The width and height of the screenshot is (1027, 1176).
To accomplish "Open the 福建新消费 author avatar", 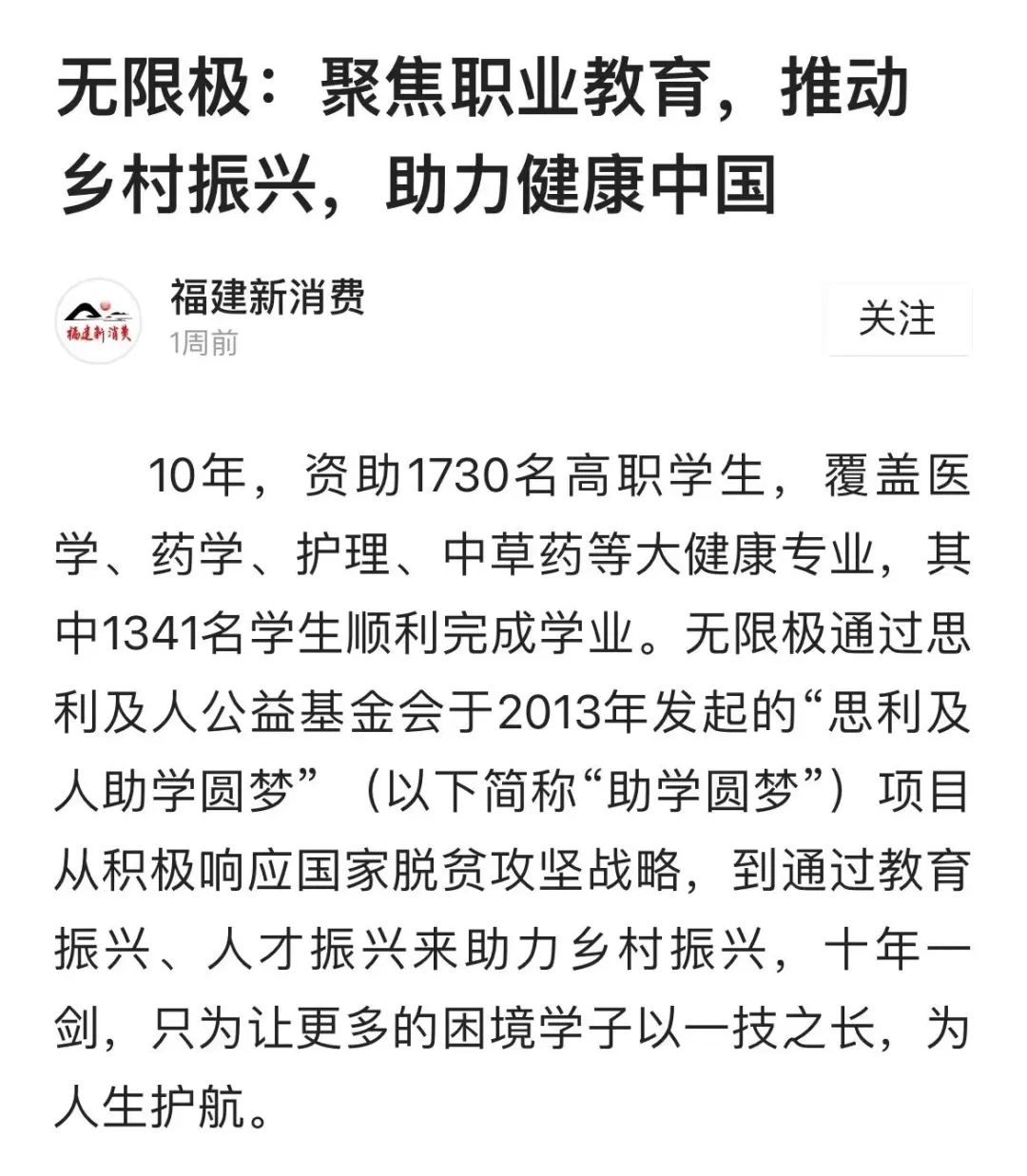I will click(99, 320).
